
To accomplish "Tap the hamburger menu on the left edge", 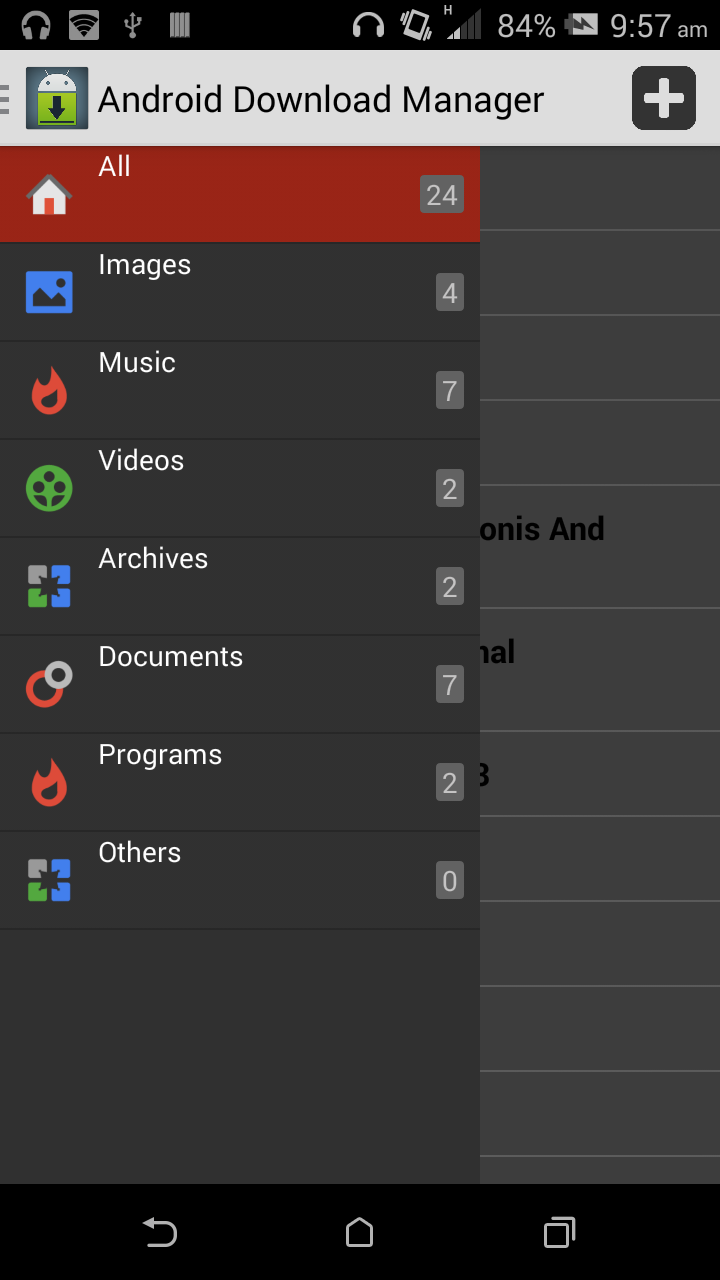I will tap(6, 98).
